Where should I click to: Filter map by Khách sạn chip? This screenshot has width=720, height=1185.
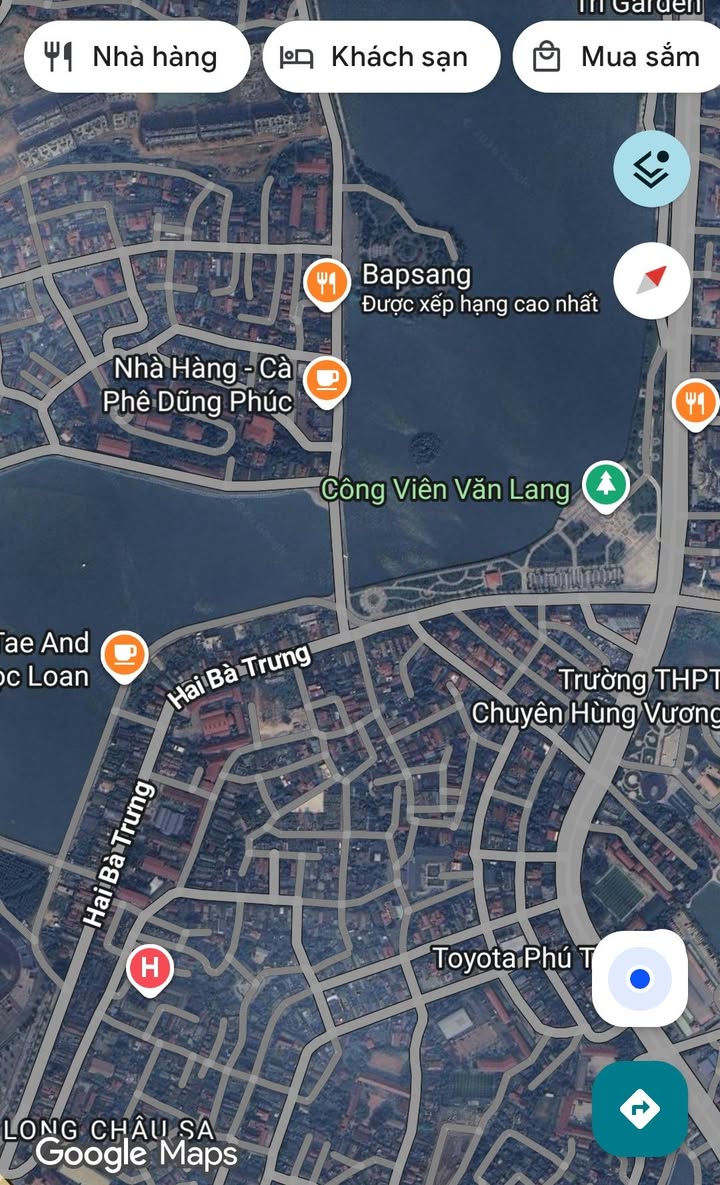point(381,57)
